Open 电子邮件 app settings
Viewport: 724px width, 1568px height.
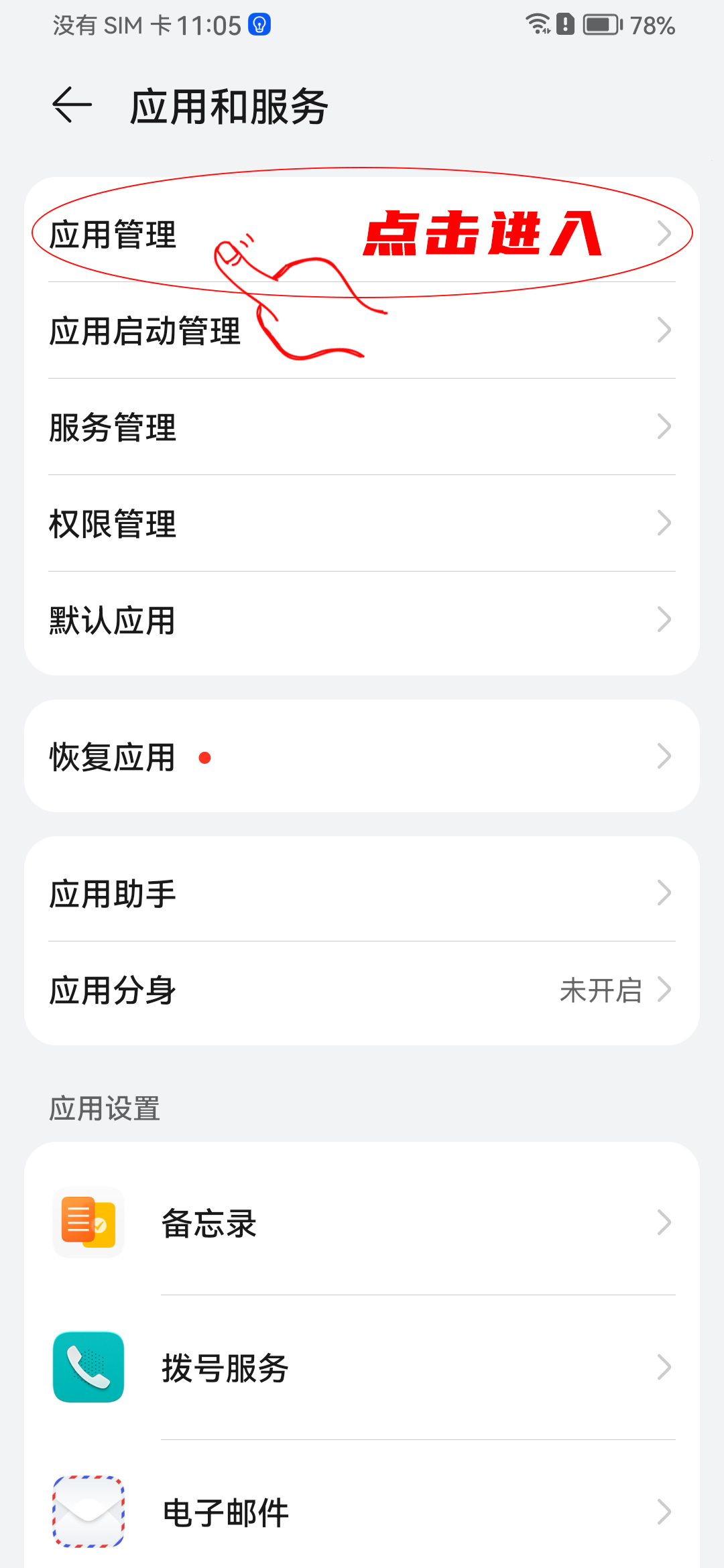362,1512
